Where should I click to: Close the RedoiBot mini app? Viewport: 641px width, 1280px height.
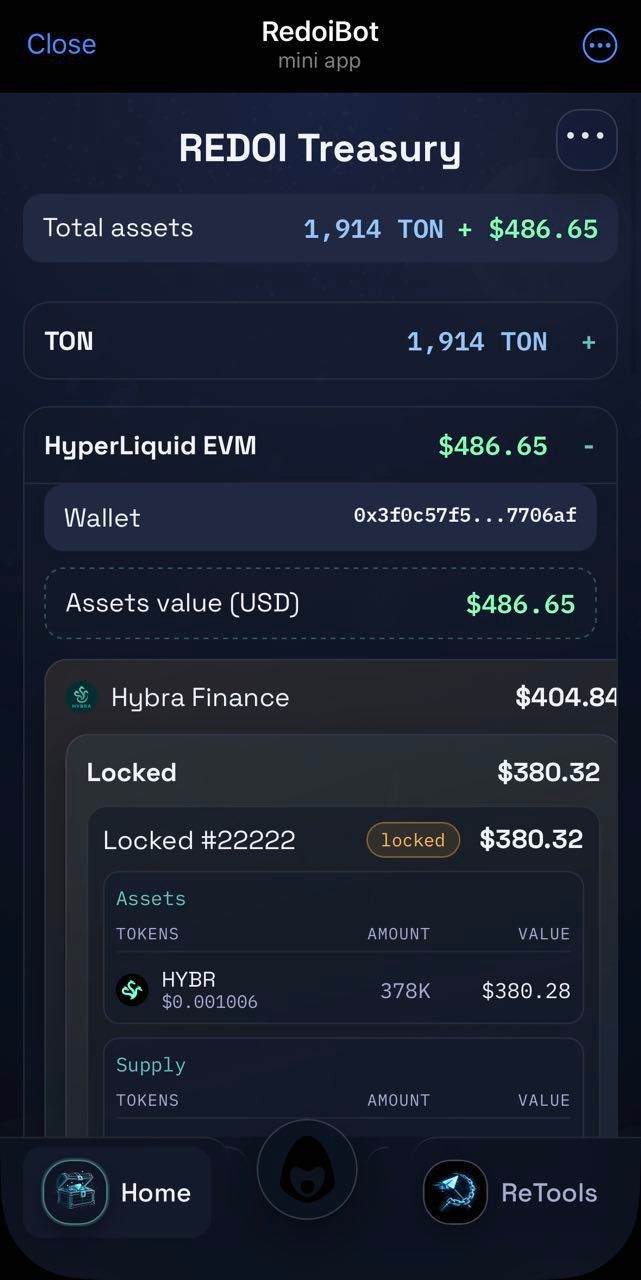(x=61, y=44)
